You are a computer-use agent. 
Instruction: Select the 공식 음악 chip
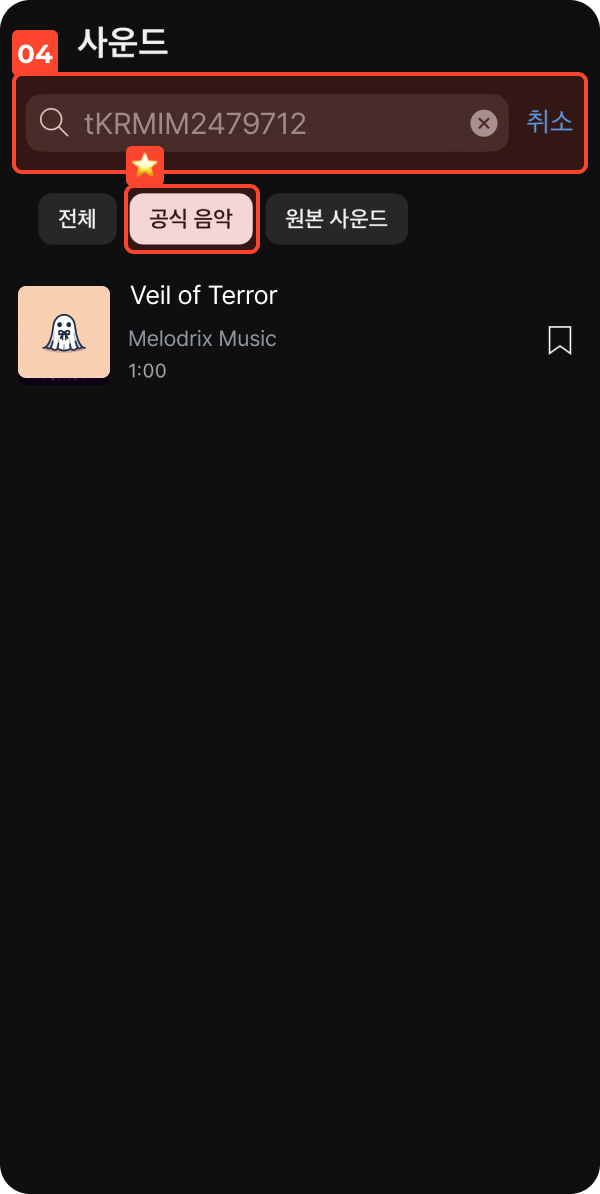tap(191, 219)
